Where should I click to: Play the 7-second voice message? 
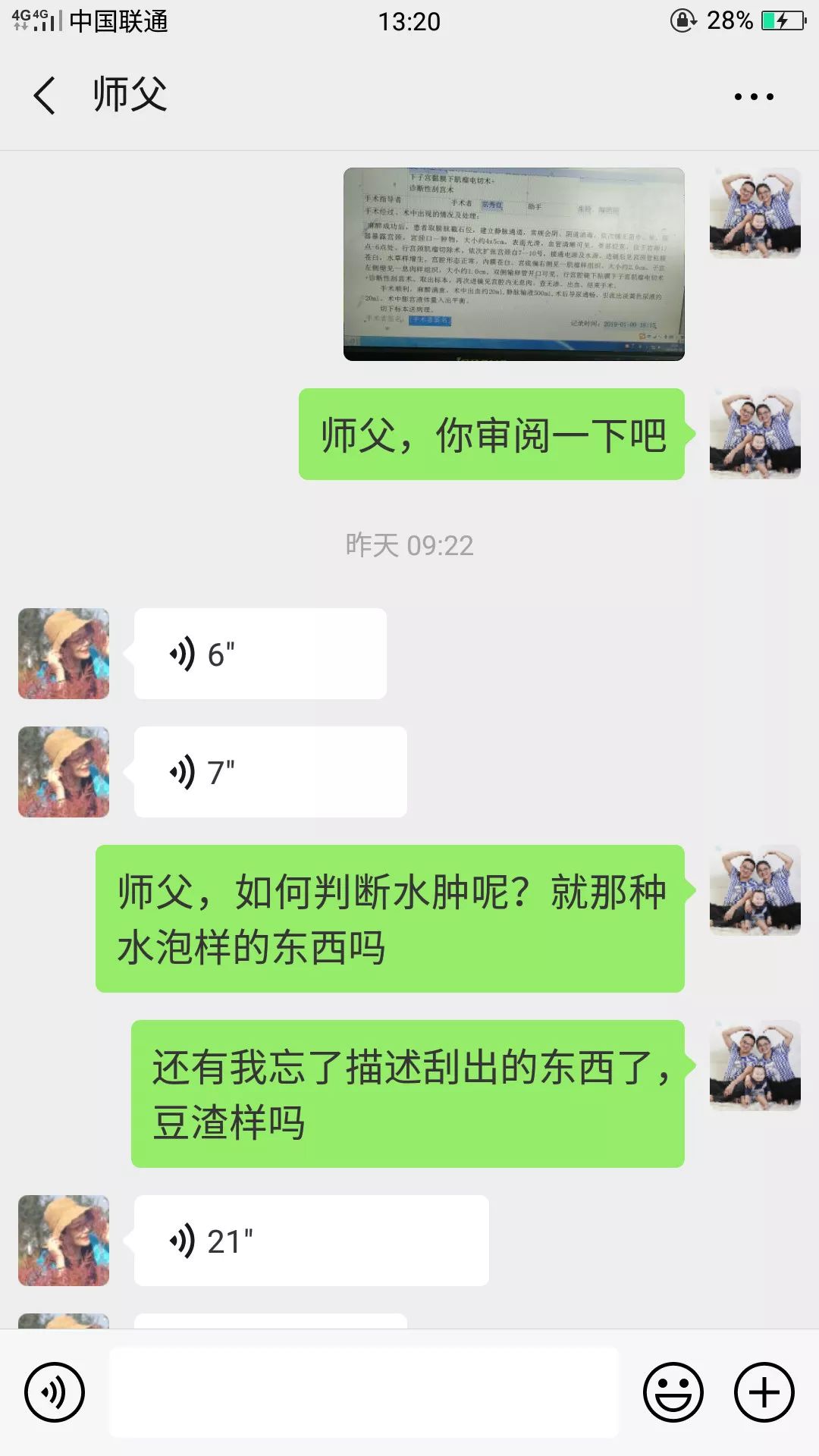270,772
